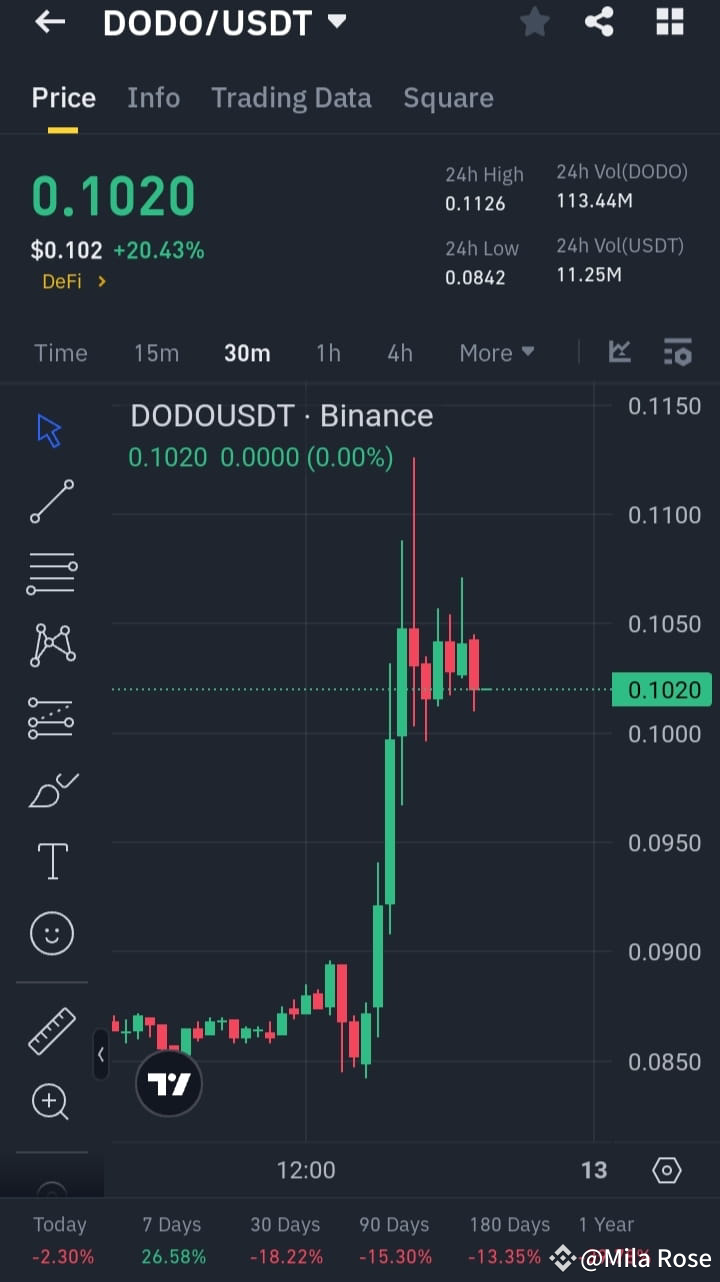
Task: Open the horizontal lines drawing tool
Action: 50,572
